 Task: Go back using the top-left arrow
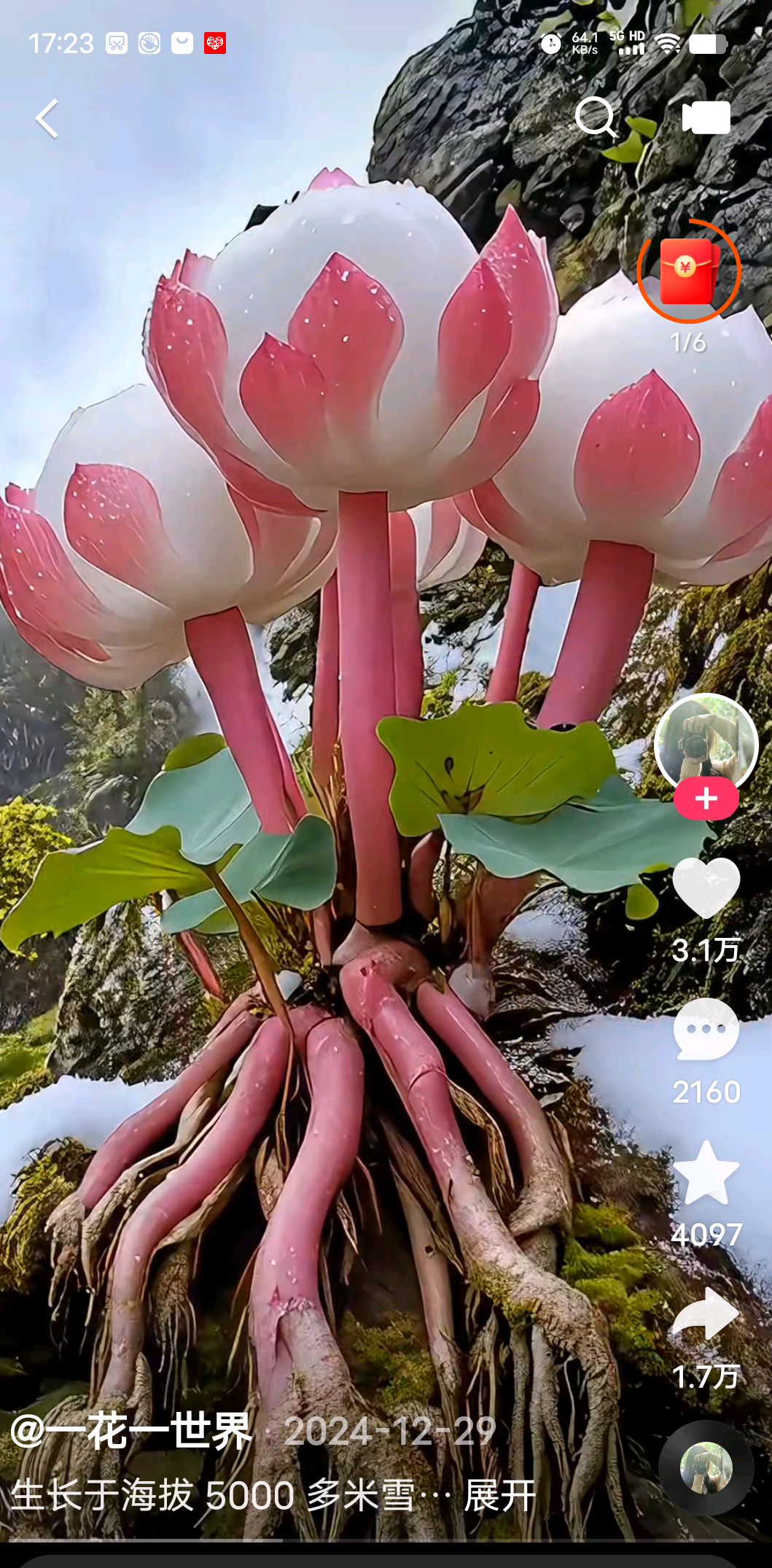pos(47,118)
